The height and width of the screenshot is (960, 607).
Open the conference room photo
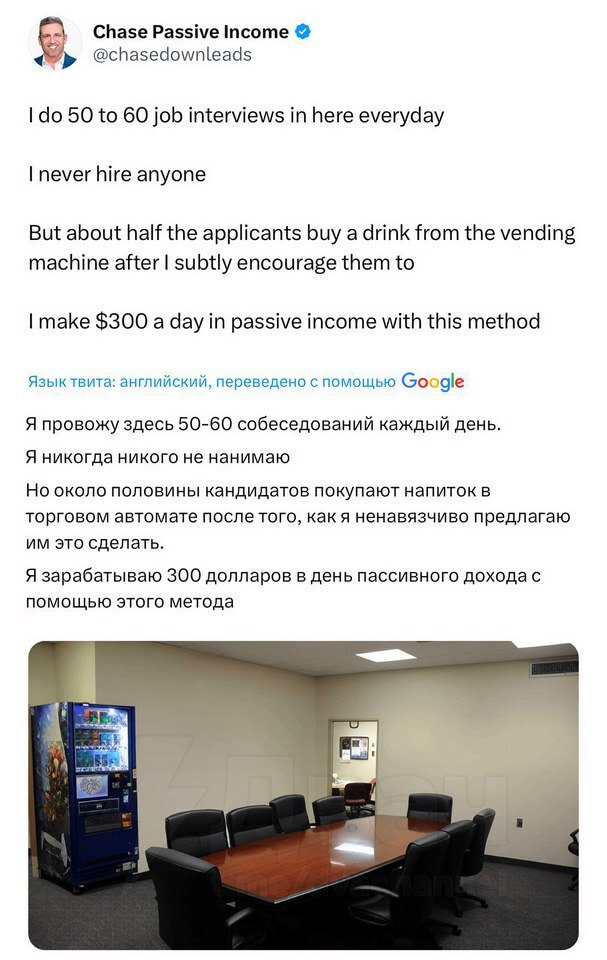click(x=303, y=794)
